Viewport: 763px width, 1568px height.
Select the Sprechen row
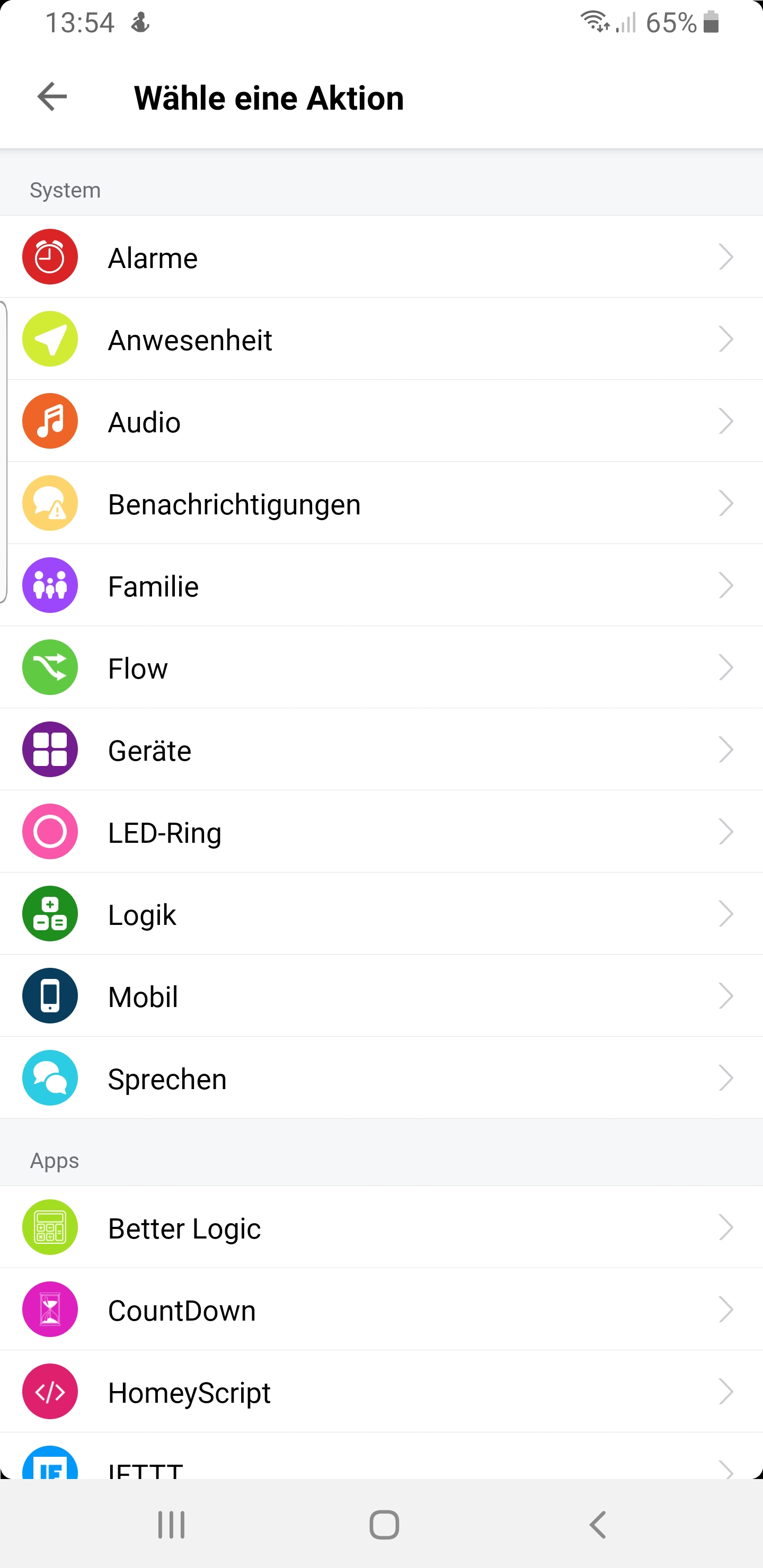(x=381, y=1079)
